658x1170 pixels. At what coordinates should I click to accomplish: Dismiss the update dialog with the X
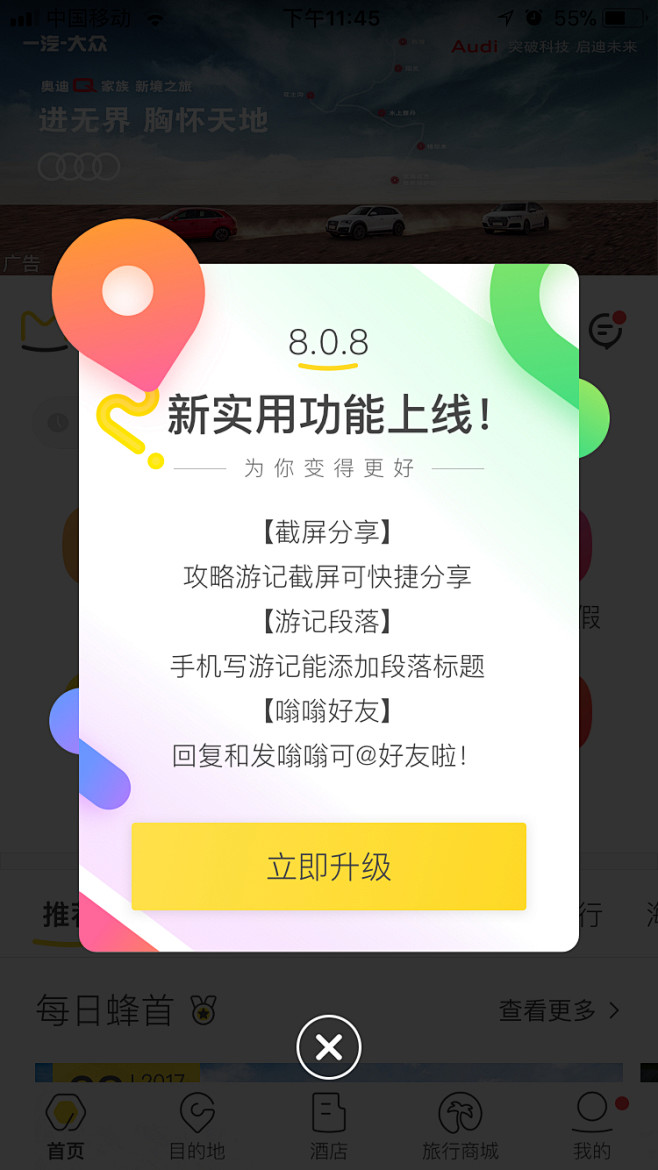coord(328,1047)
